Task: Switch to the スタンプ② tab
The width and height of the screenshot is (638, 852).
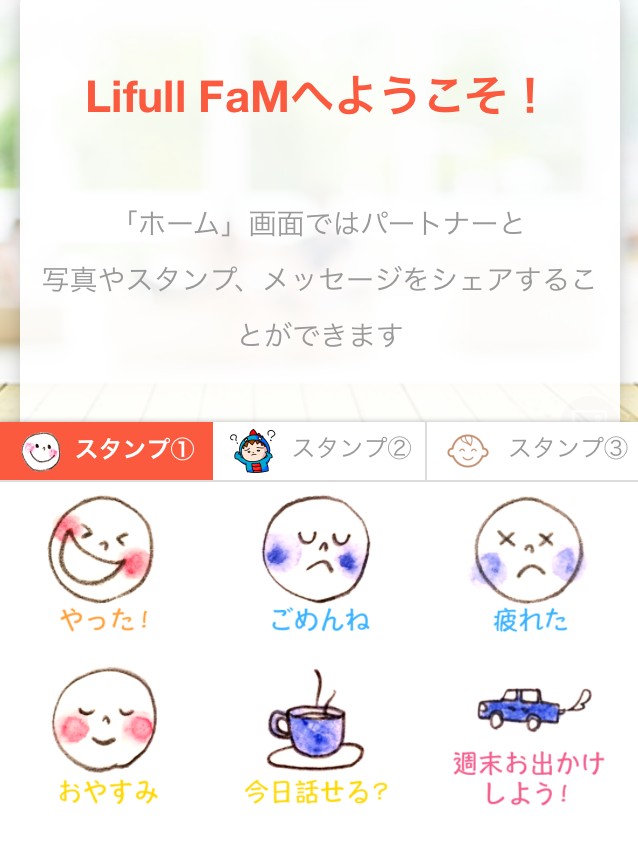Action: coord(320,450)
